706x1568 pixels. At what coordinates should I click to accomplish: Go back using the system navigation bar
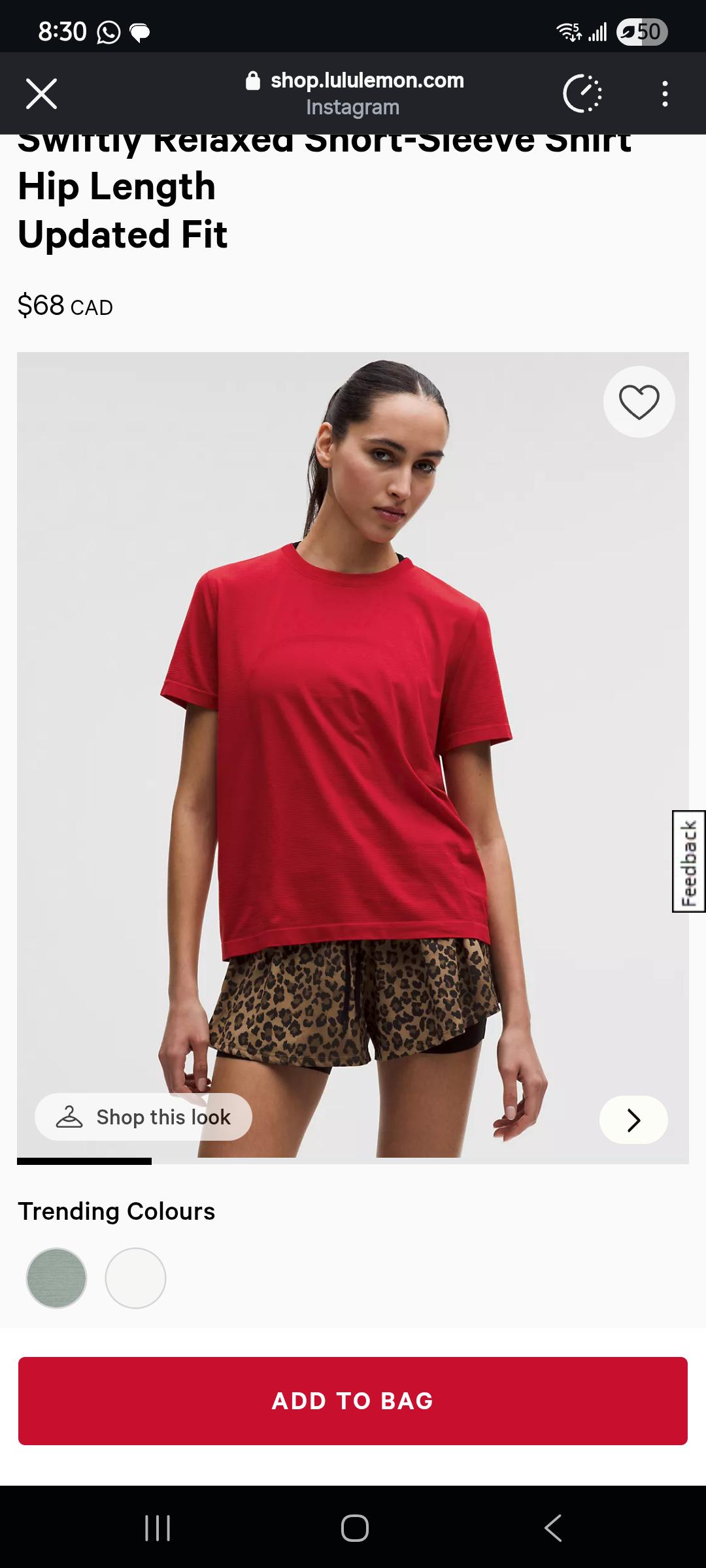point(553,1528)
